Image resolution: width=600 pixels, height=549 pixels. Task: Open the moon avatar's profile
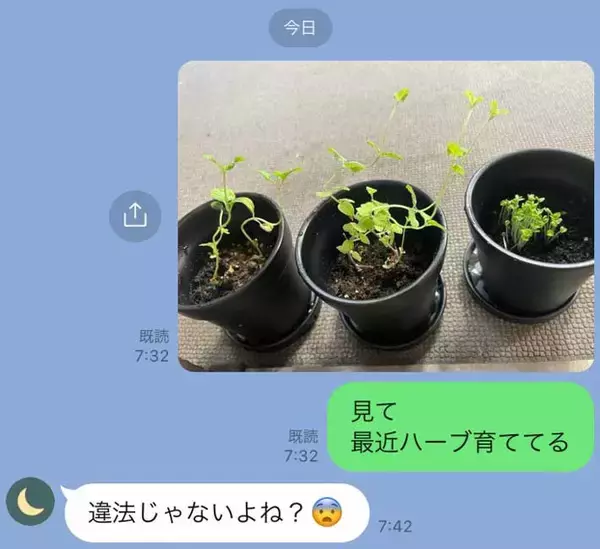click(x=31, y=502)
